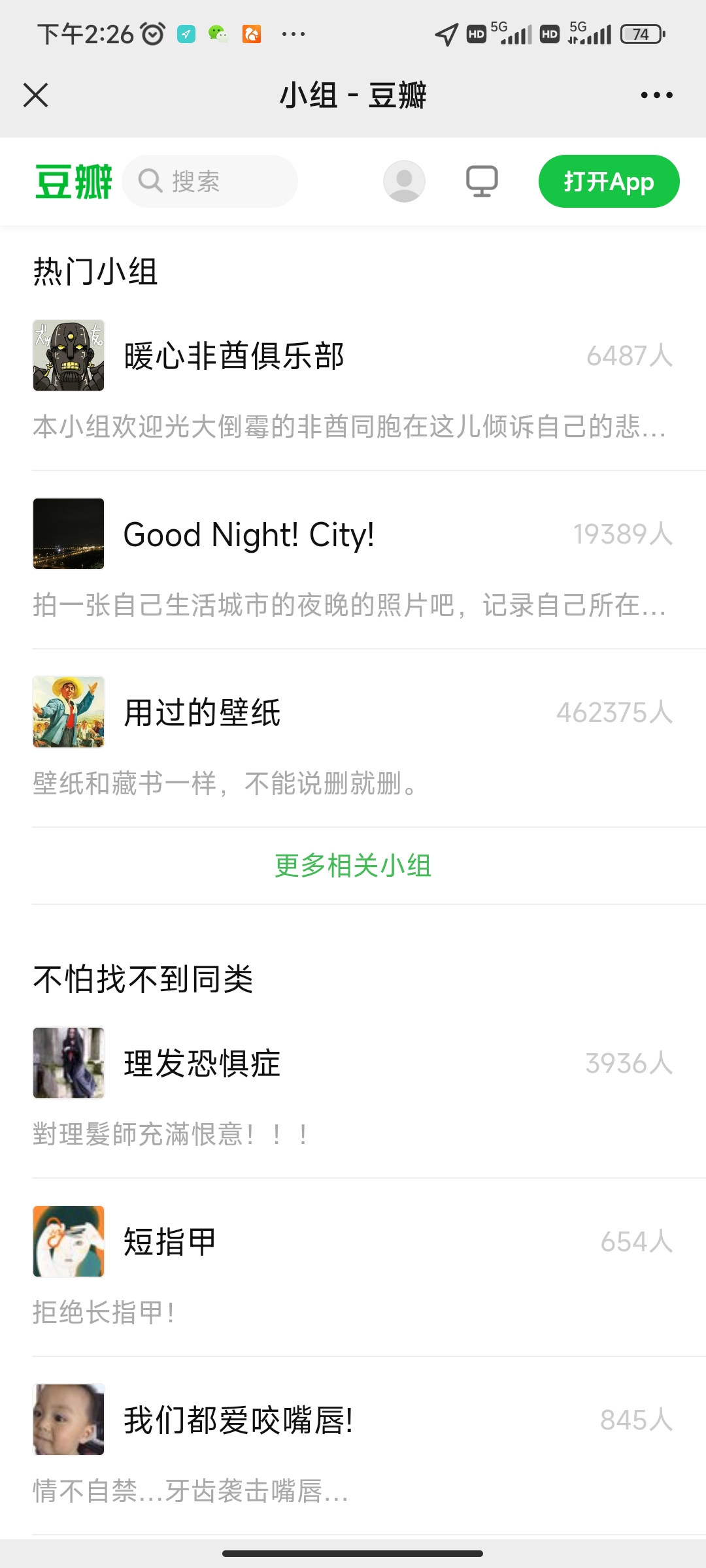Open the three-dot overflow menu
Viewport: 706px width, 1568px height.
656,95
